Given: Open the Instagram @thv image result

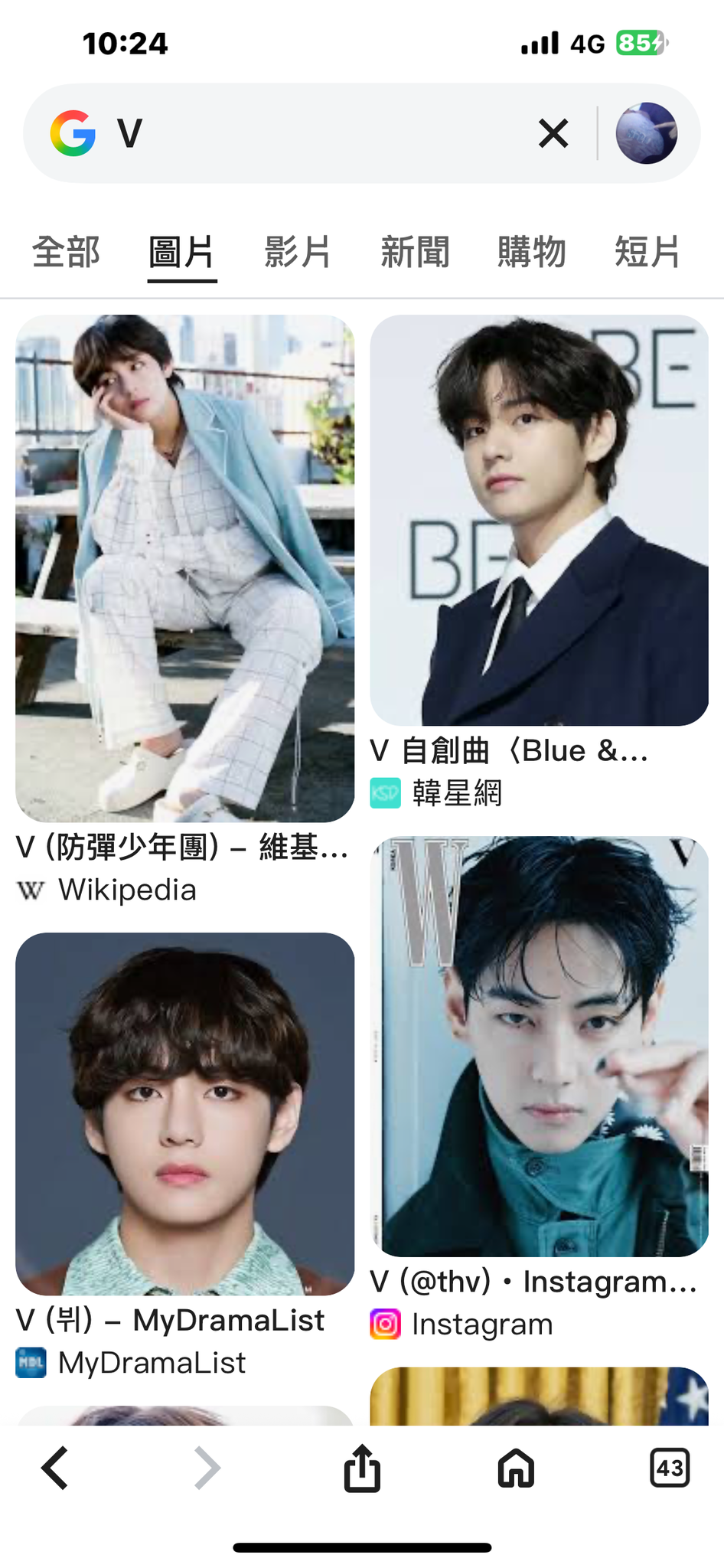Looking at the screenshot, I should 539,1046.
